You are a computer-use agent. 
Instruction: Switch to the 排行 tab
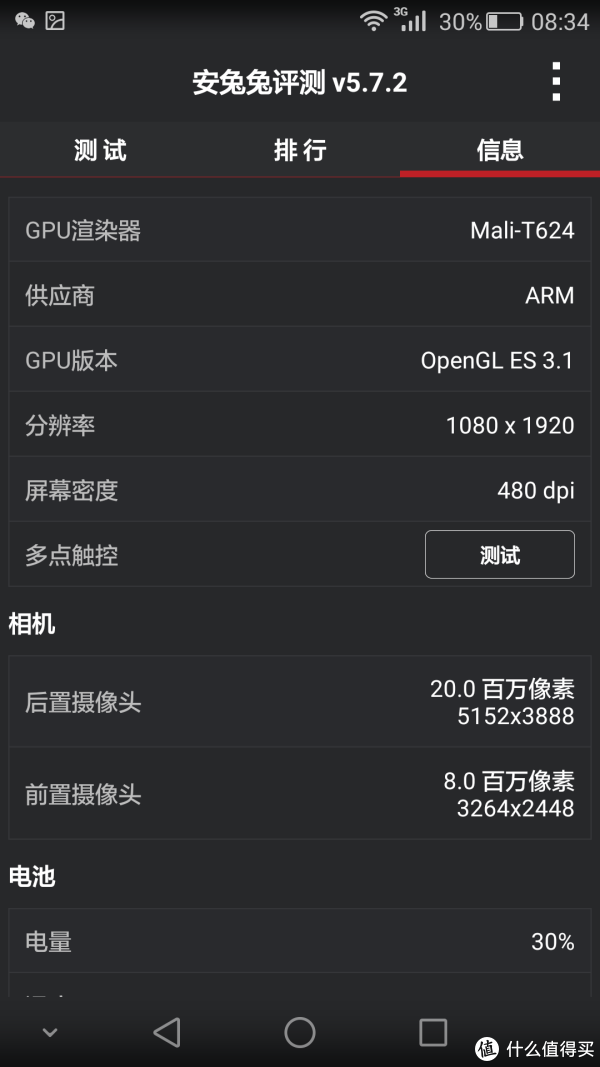[x=300, y=150]
